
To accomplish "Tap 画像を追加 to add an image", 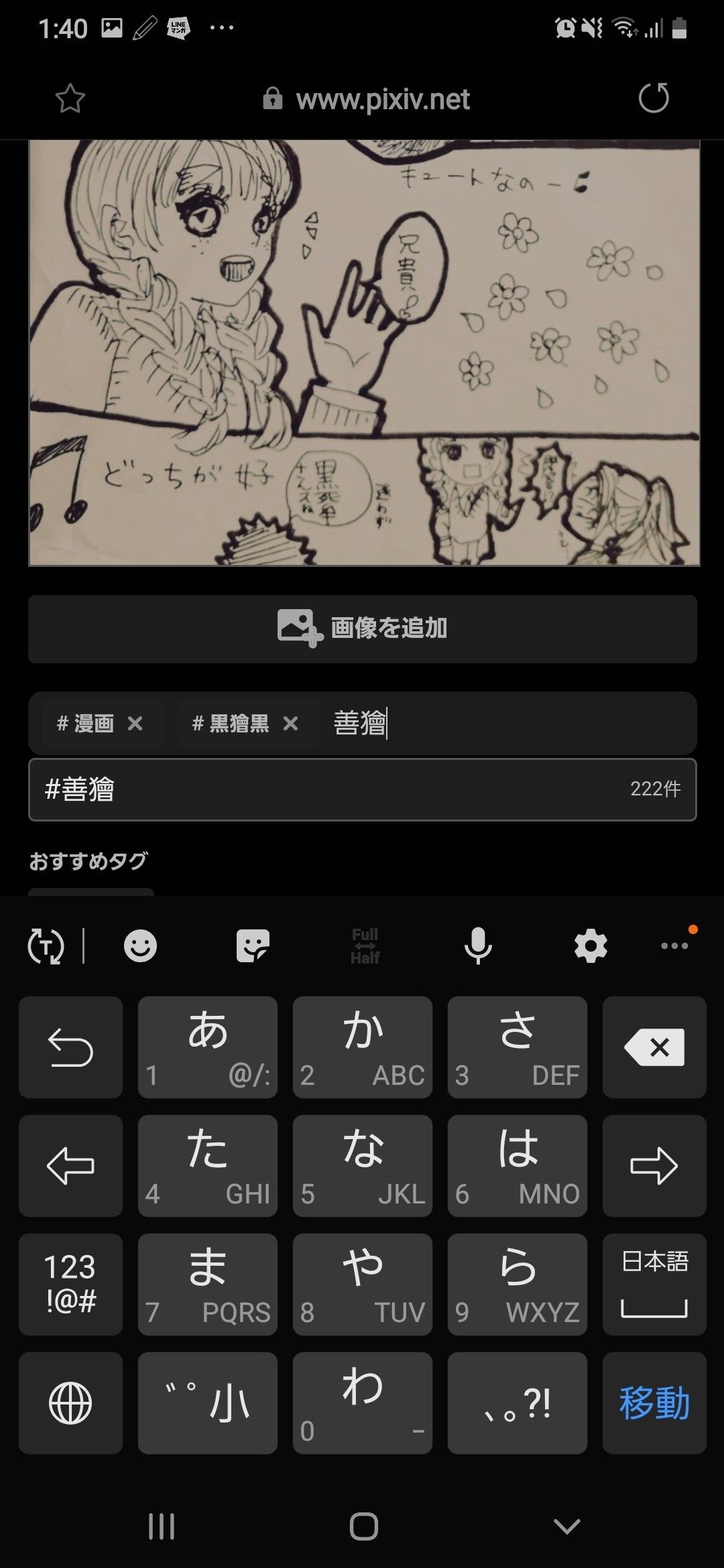I will (x=362, y=629).
